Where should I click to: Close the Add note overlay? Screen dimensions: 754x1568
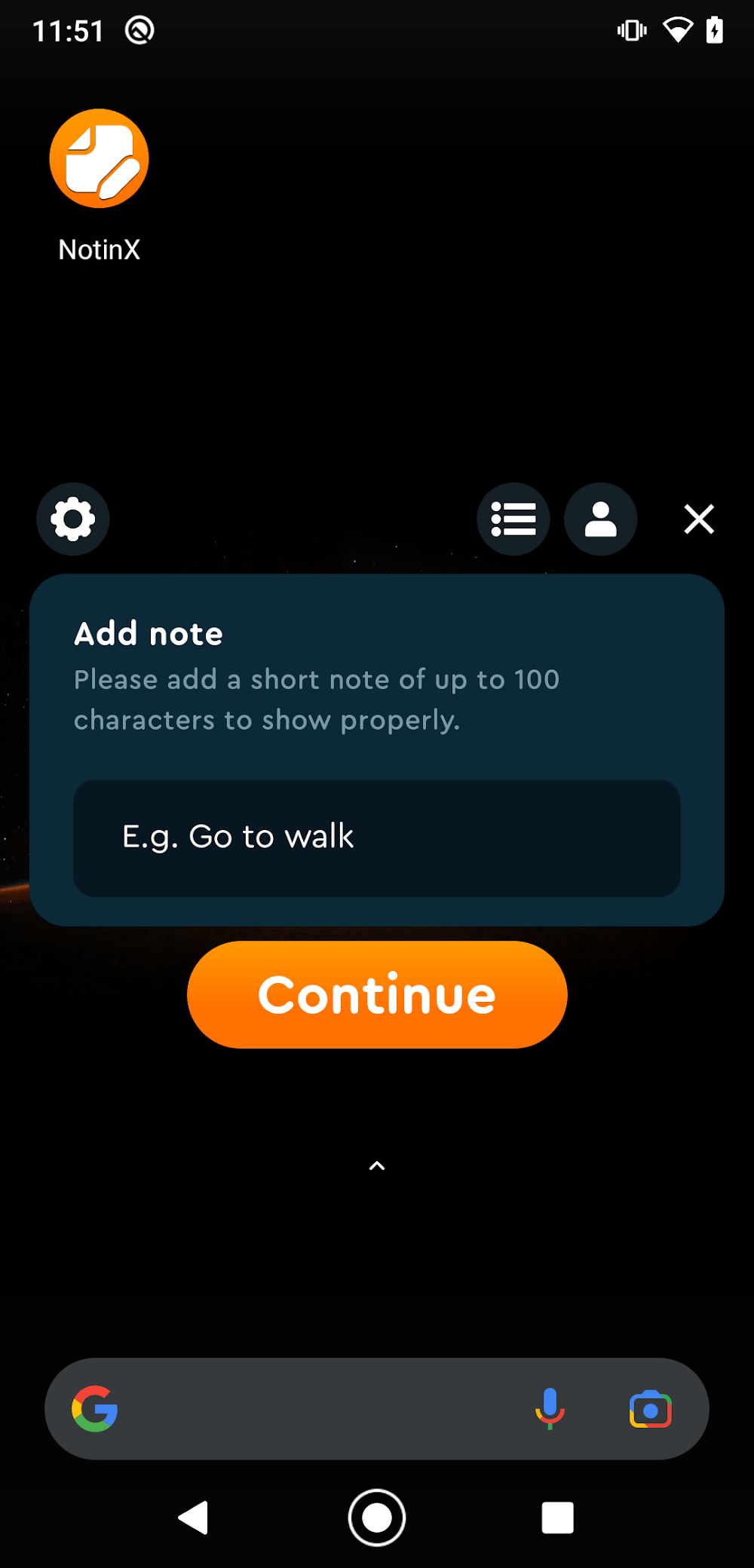tap(699, 519)
